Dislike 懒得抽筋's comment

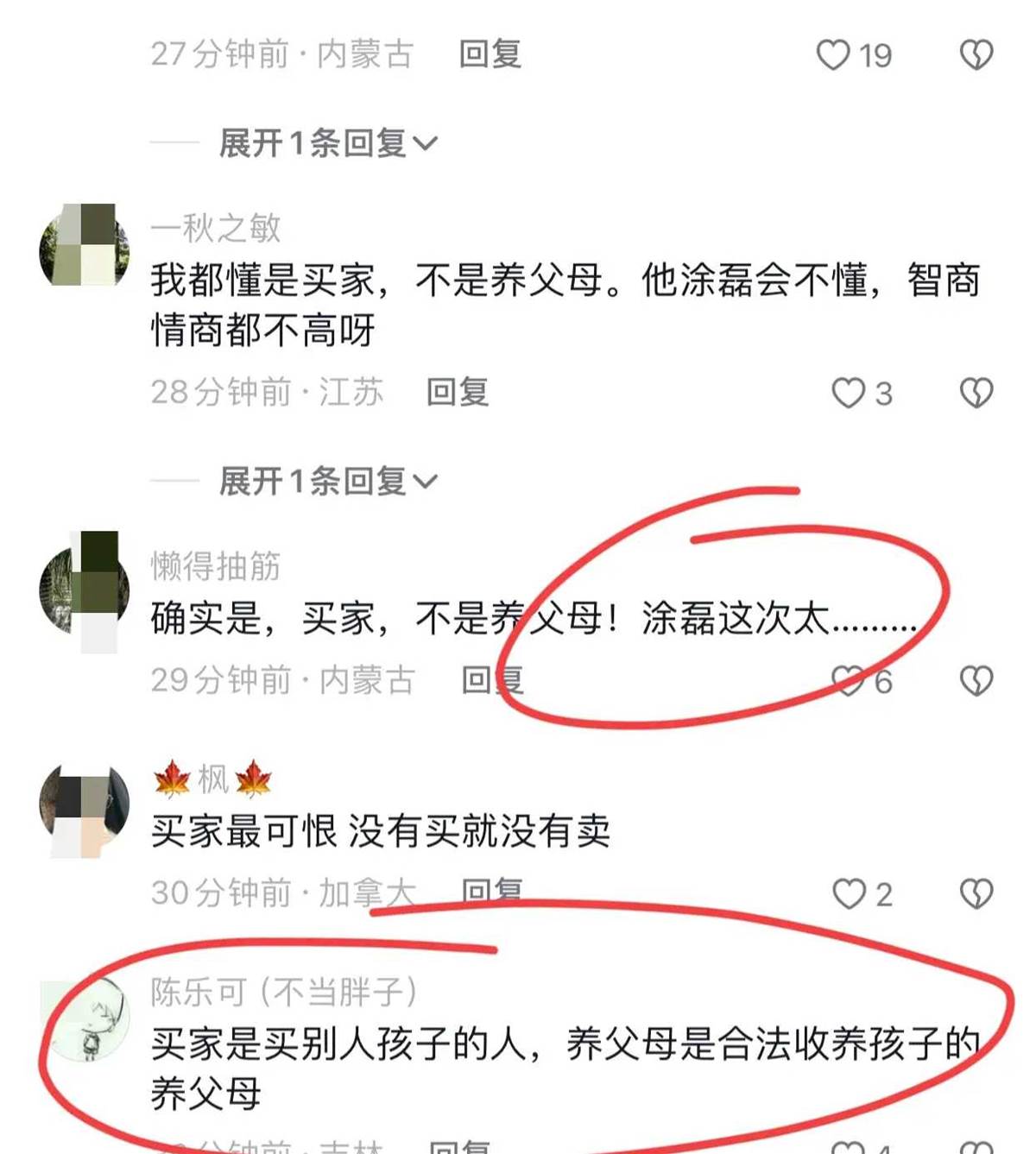[976, 682]
